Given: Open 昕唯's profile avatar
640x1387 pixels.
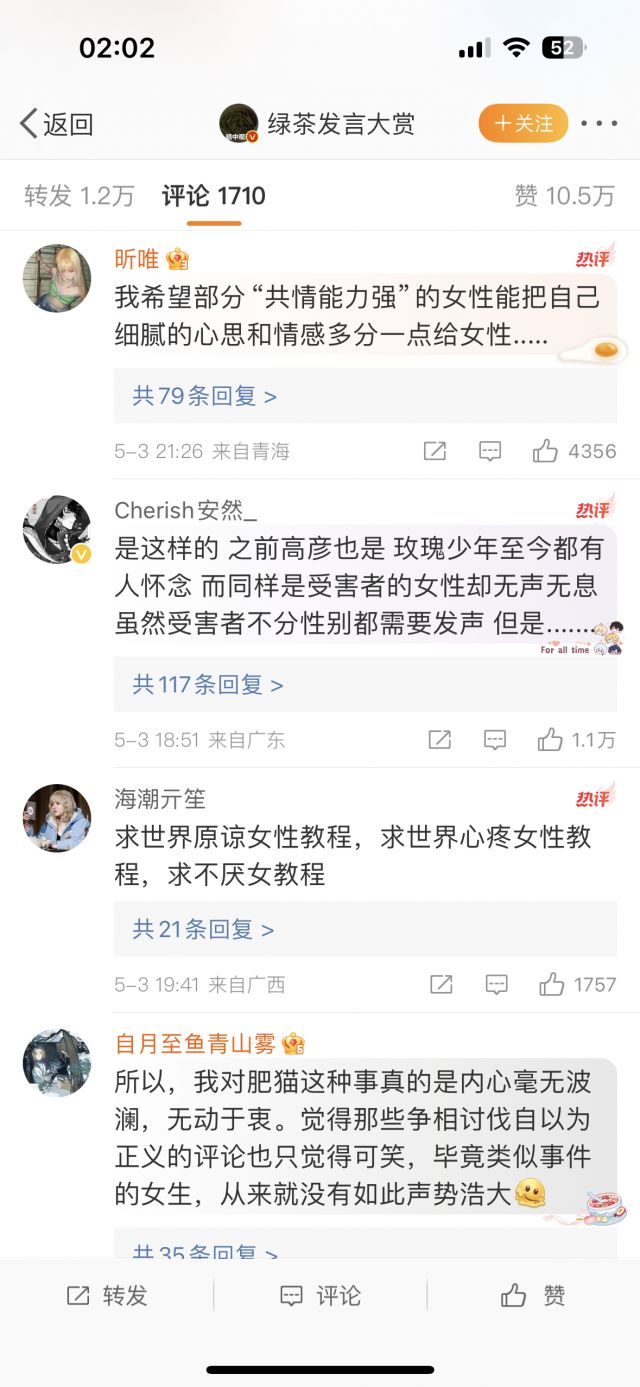Looking at the screenshot, I should pyautogui.click(x=57, y=278).
